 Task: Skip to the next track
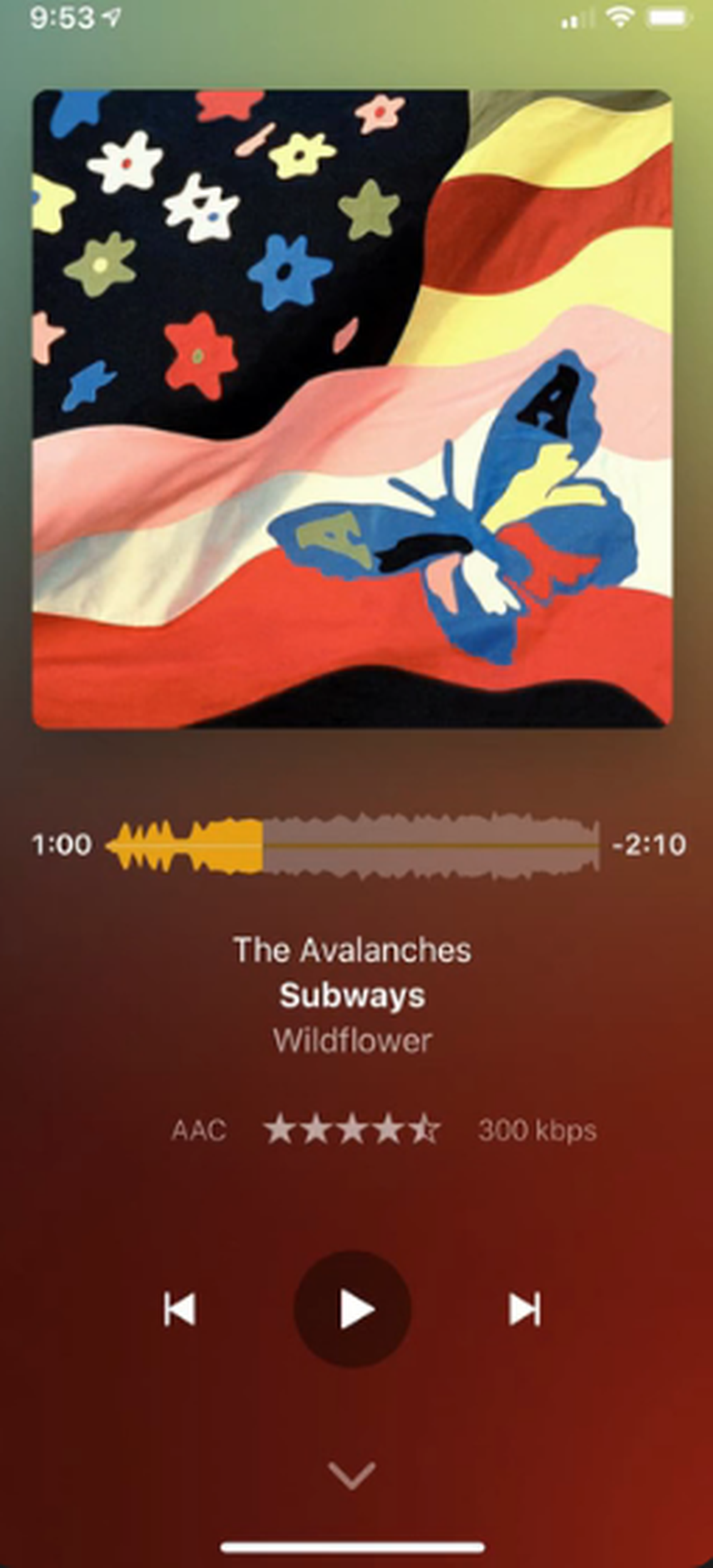point(525,1309)
